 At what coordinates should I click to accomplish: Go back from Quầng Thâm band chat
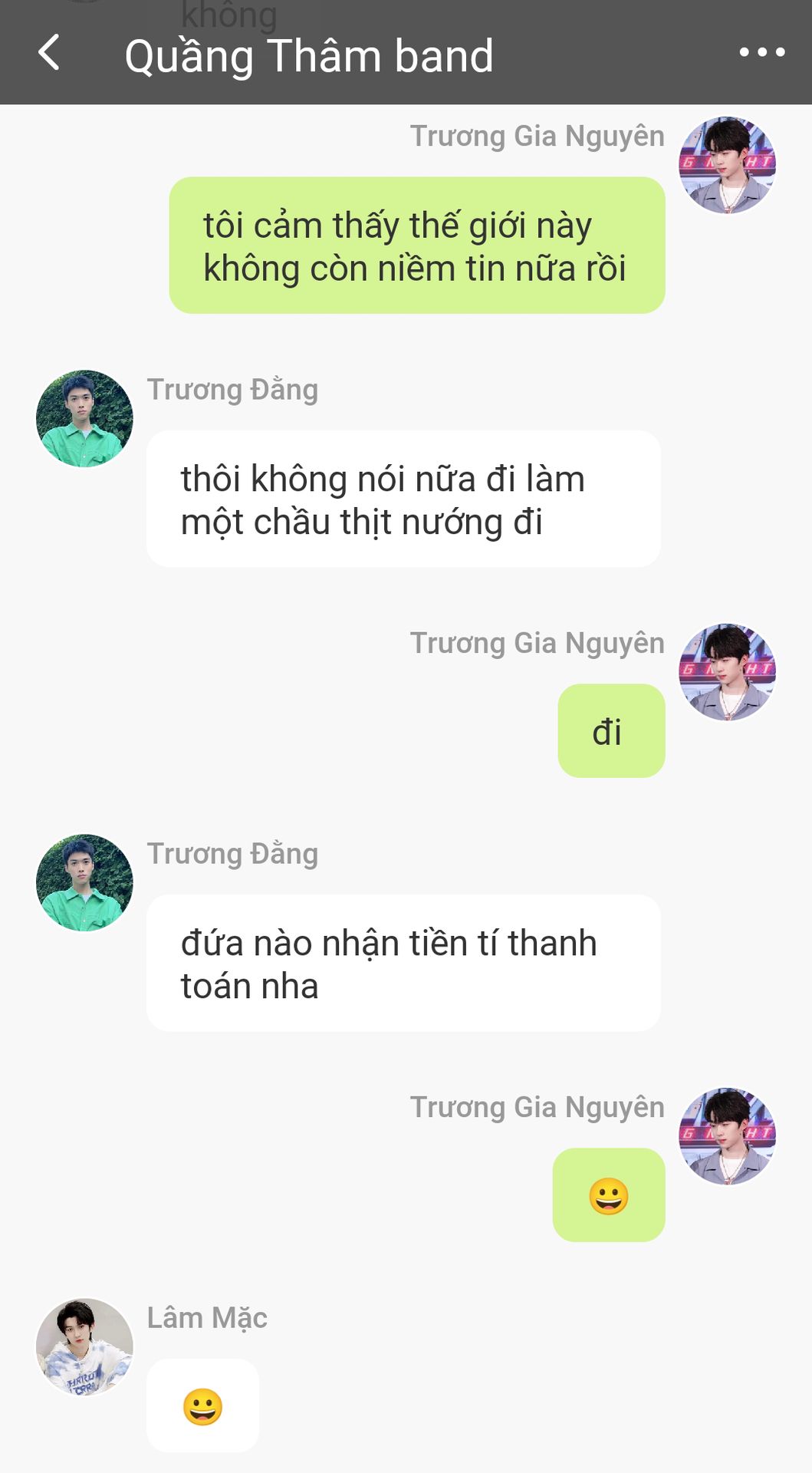[49, 53]
